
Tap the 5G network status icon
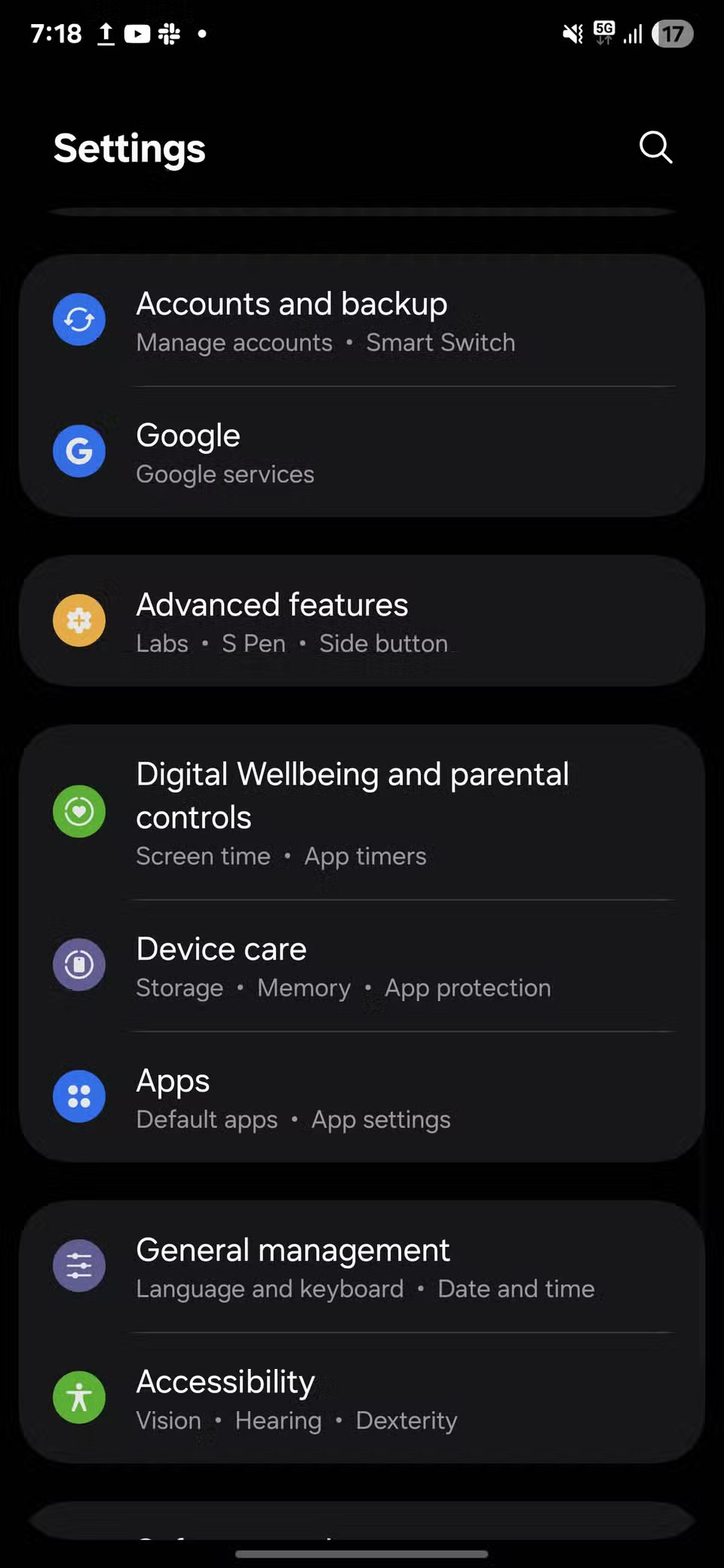pos(603,32)
